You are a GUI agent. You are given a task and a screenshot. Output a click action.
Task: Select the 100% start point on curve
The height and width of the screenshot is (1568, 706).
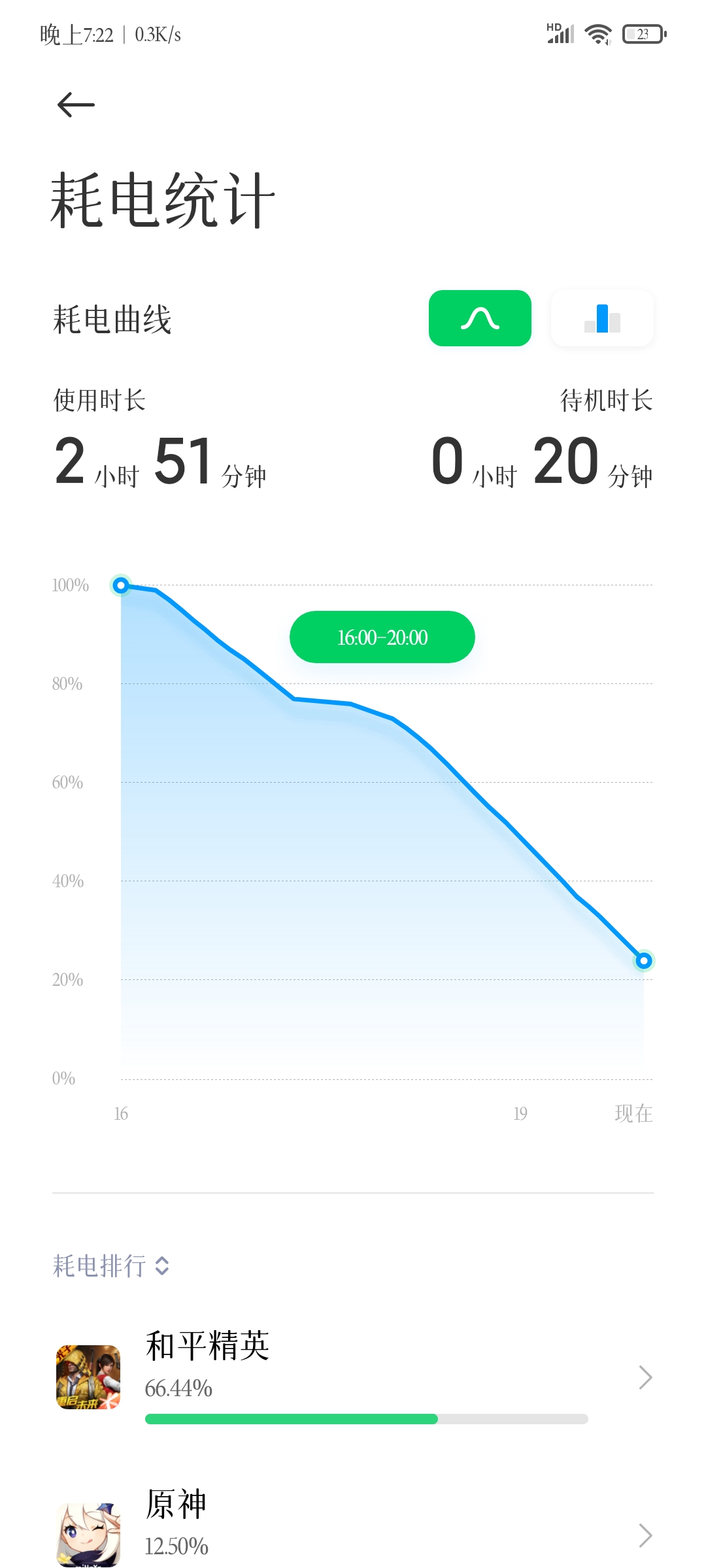(121, 585)
